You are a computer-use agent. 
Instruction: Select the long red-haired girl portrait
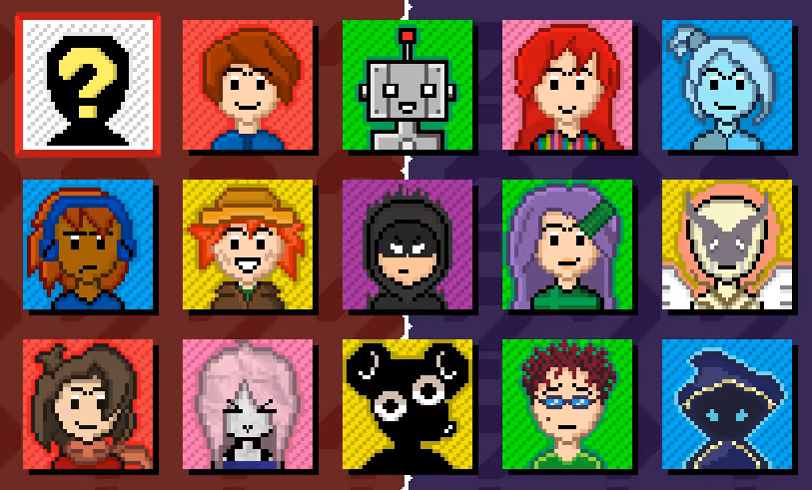(x=567, y=85)
